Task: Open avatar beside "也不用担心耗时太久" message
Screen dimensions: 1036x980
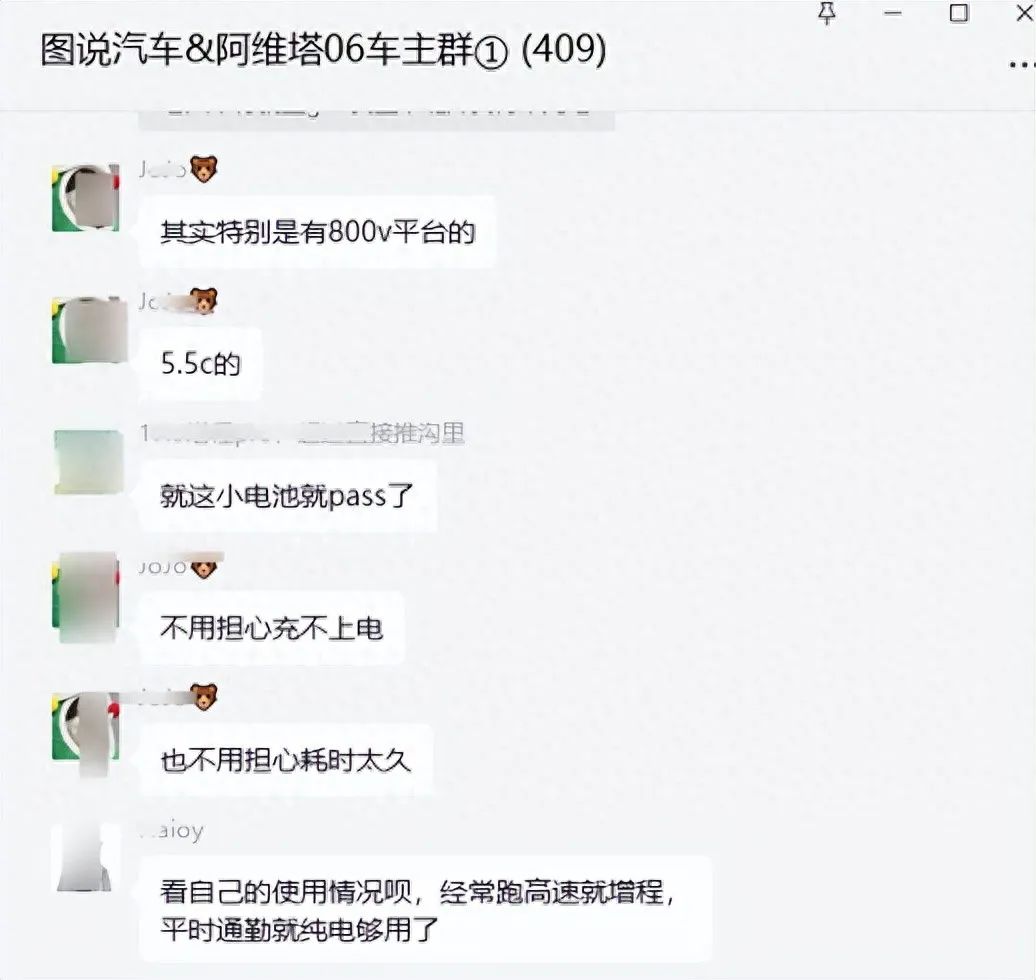Action: pyautogui.click(x=86, y=726)
